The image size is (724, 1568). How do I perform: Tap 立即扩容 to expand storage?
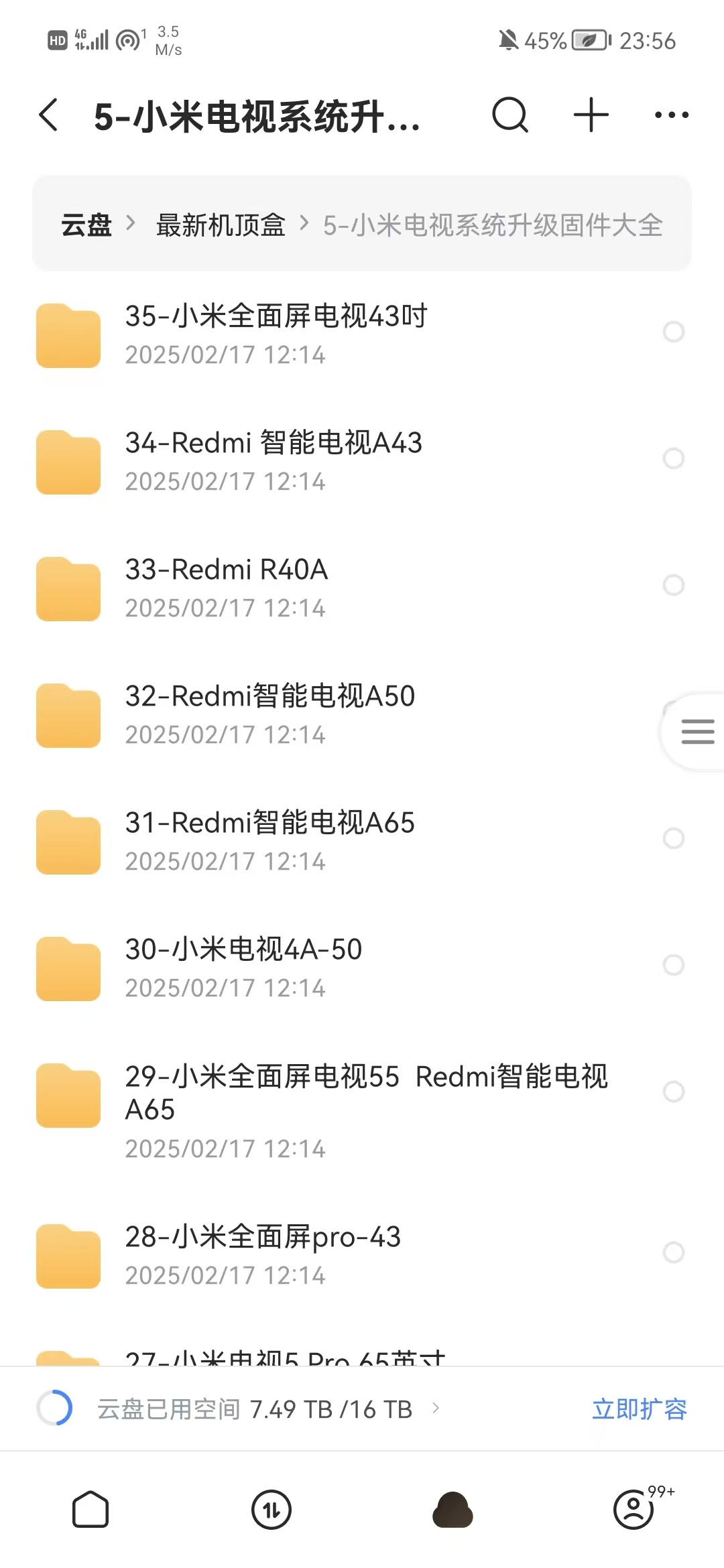640,1409
